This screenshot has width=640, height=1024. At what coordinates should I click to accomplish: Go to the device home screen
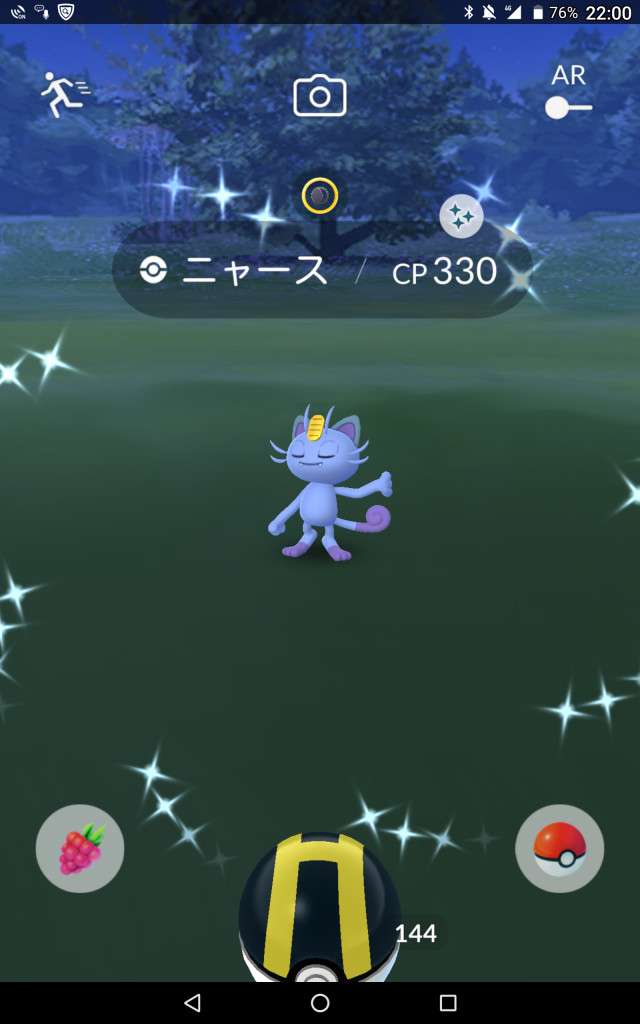click(320, 1002)
